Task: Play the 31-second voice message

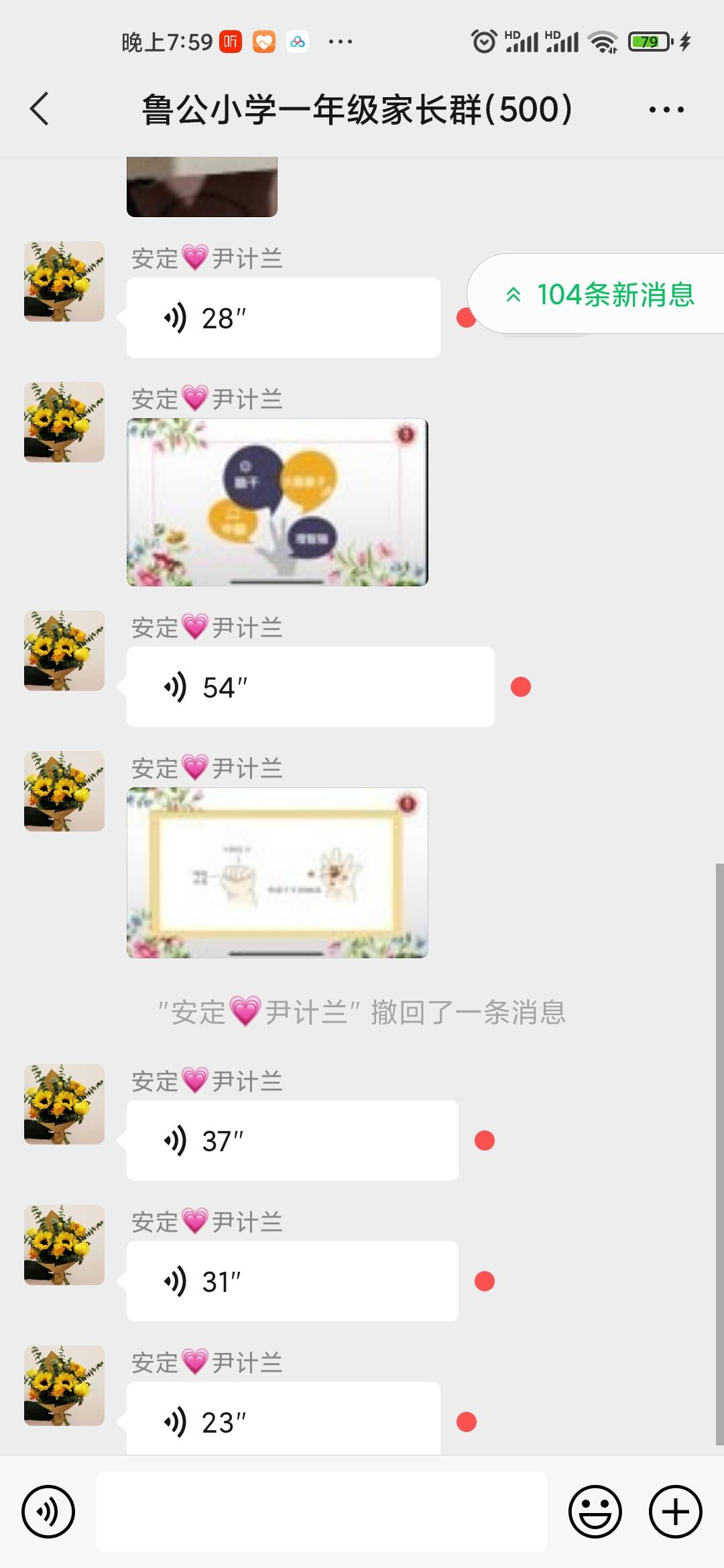Action: (292, 1281)
